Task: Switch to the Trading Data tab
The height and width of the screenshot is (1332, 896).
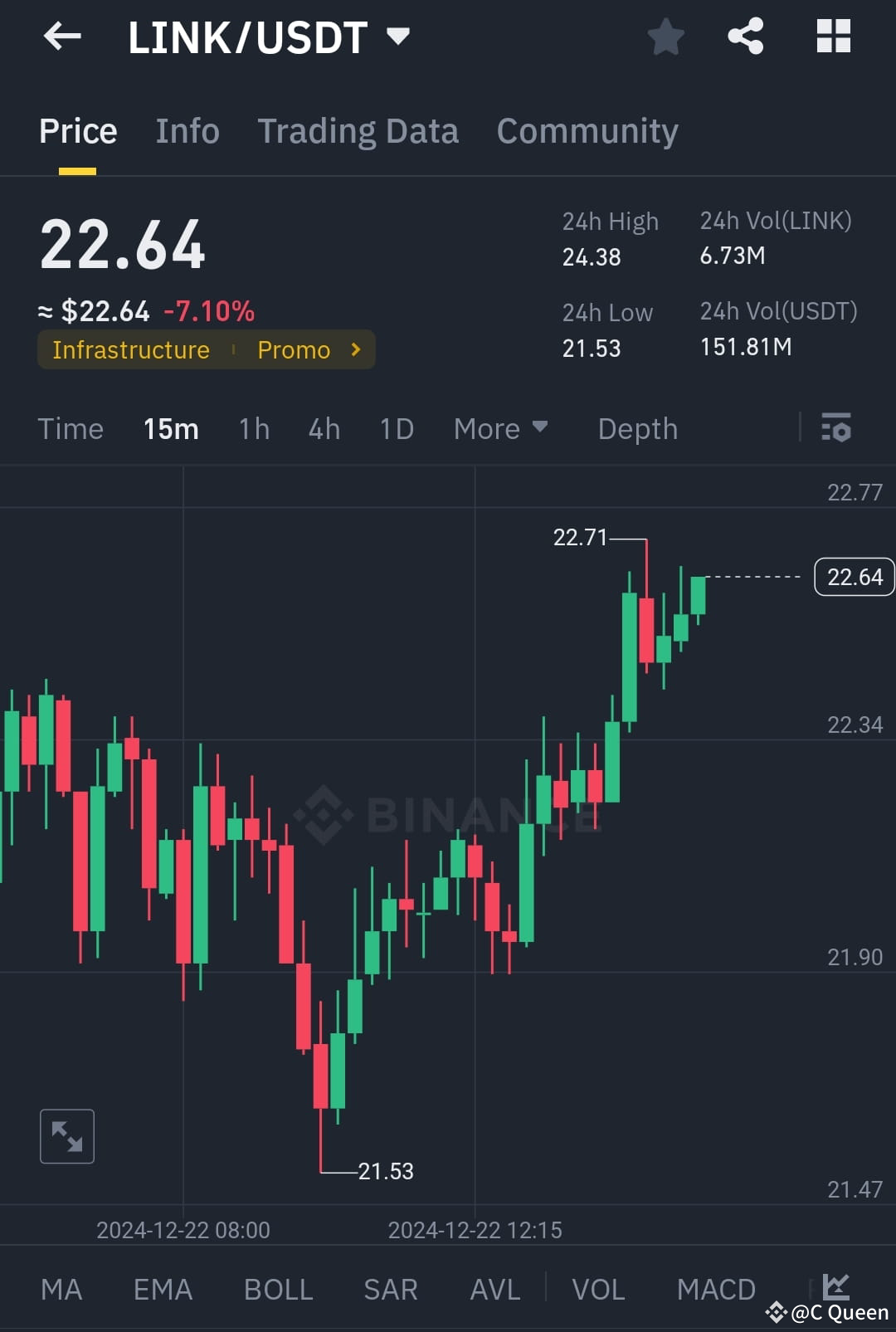Action: click(x=358, y=130)
